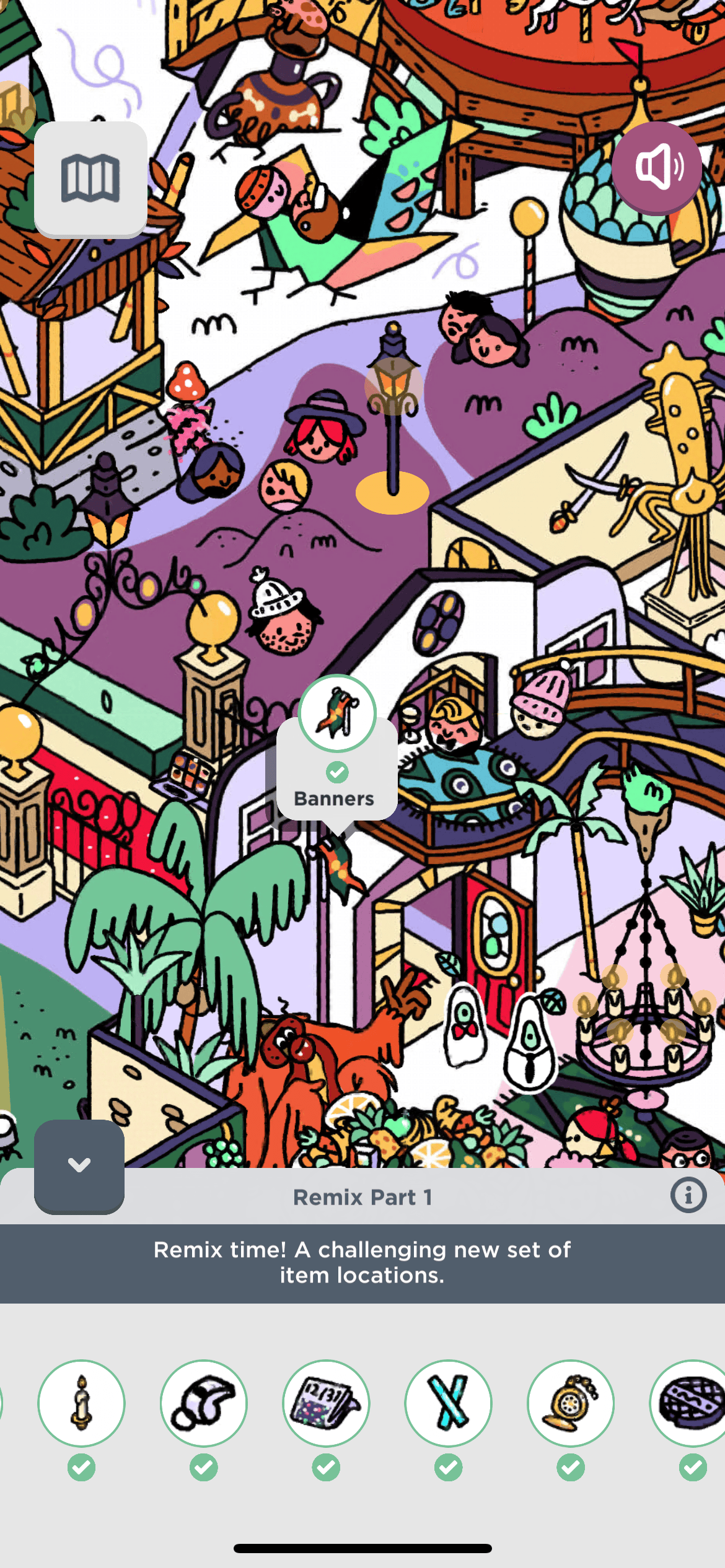Select the 12/31 calendar item

pyautogui.click(x=326, y=1403)
